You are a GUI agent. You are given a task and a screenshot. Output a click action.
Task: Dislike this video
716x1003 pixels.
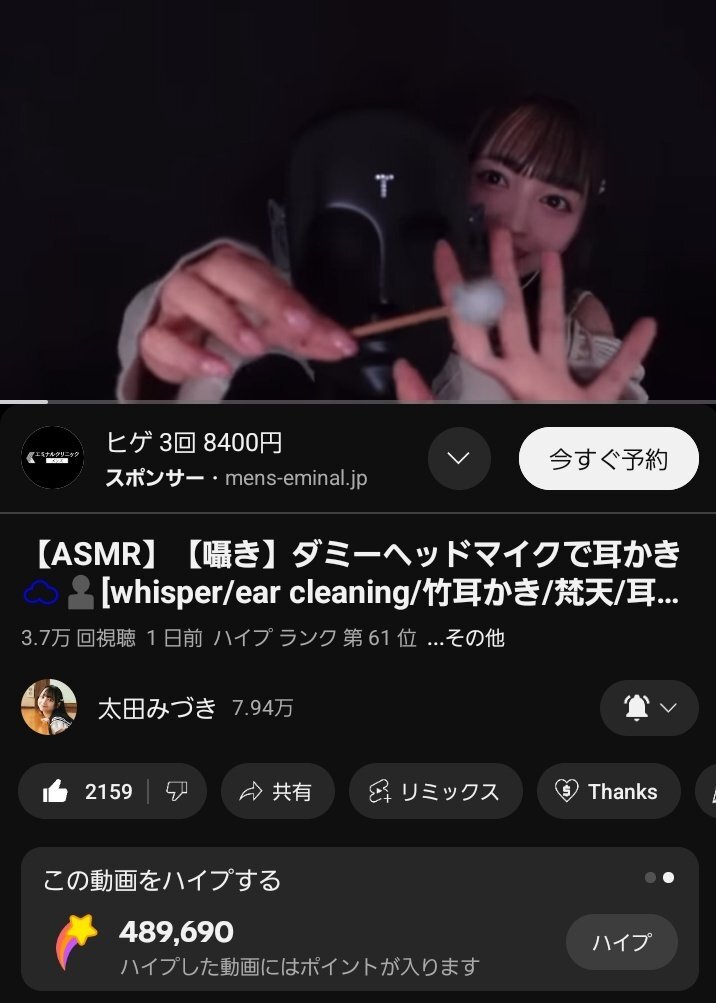(177, 792)
